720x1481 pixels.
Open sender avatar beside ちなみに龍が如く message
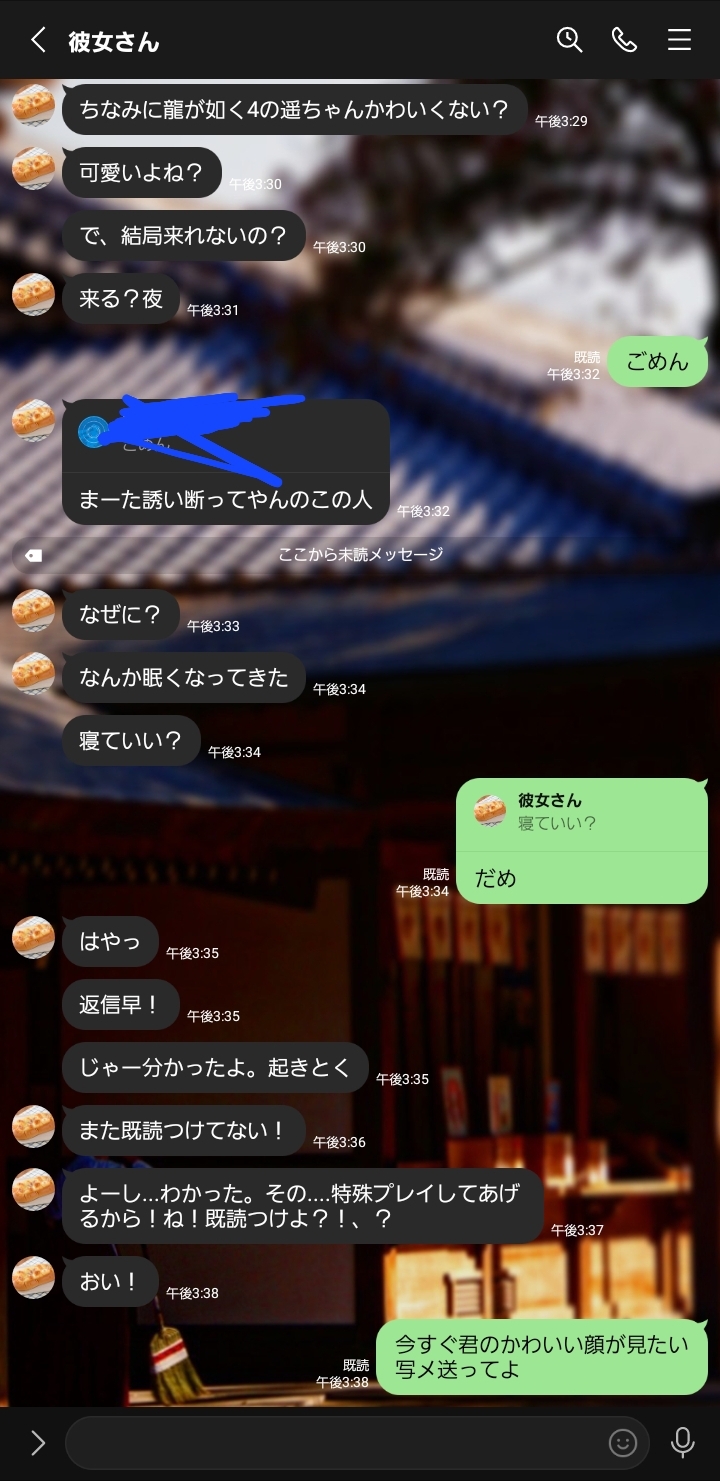pos(33,105)
